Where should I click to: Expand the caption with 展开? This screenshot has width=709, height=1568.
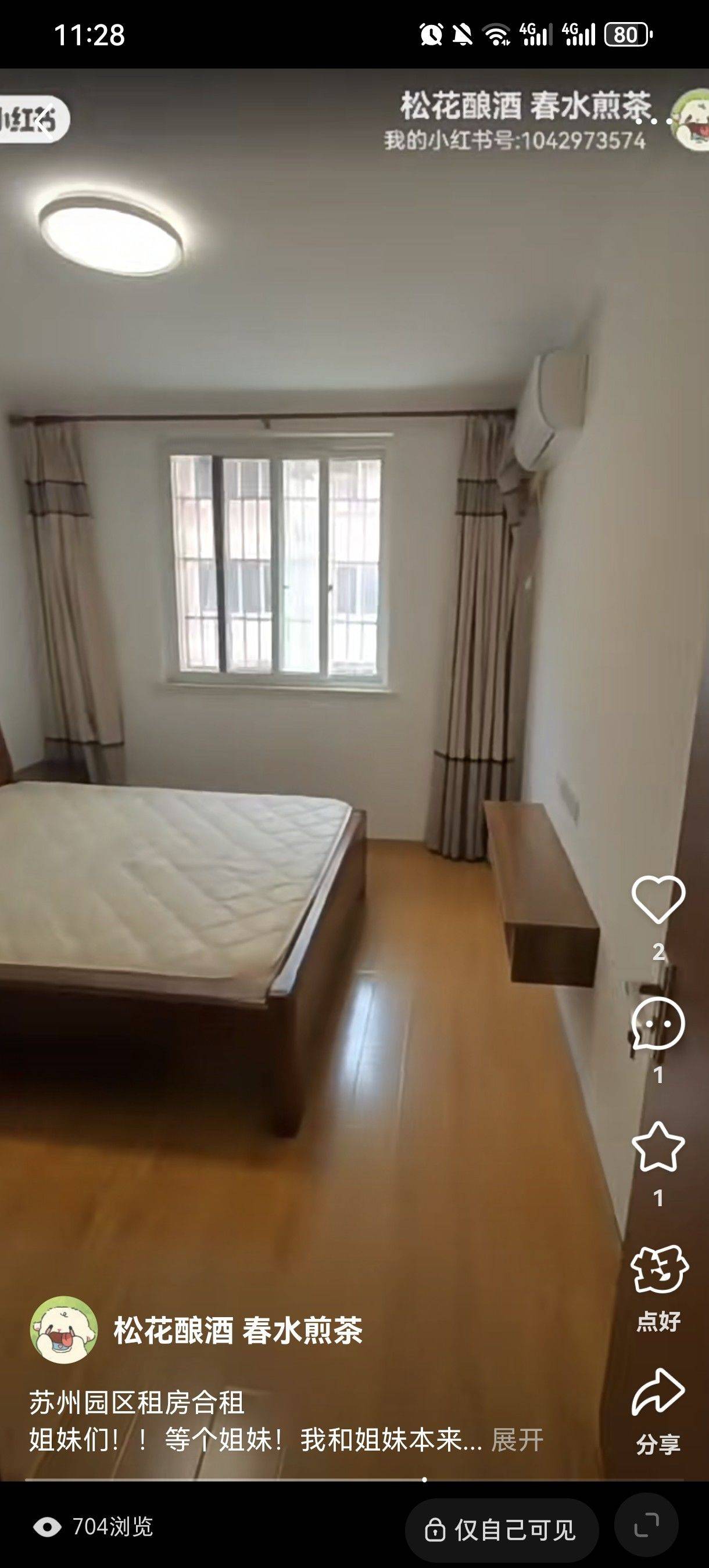[517, 1441]
